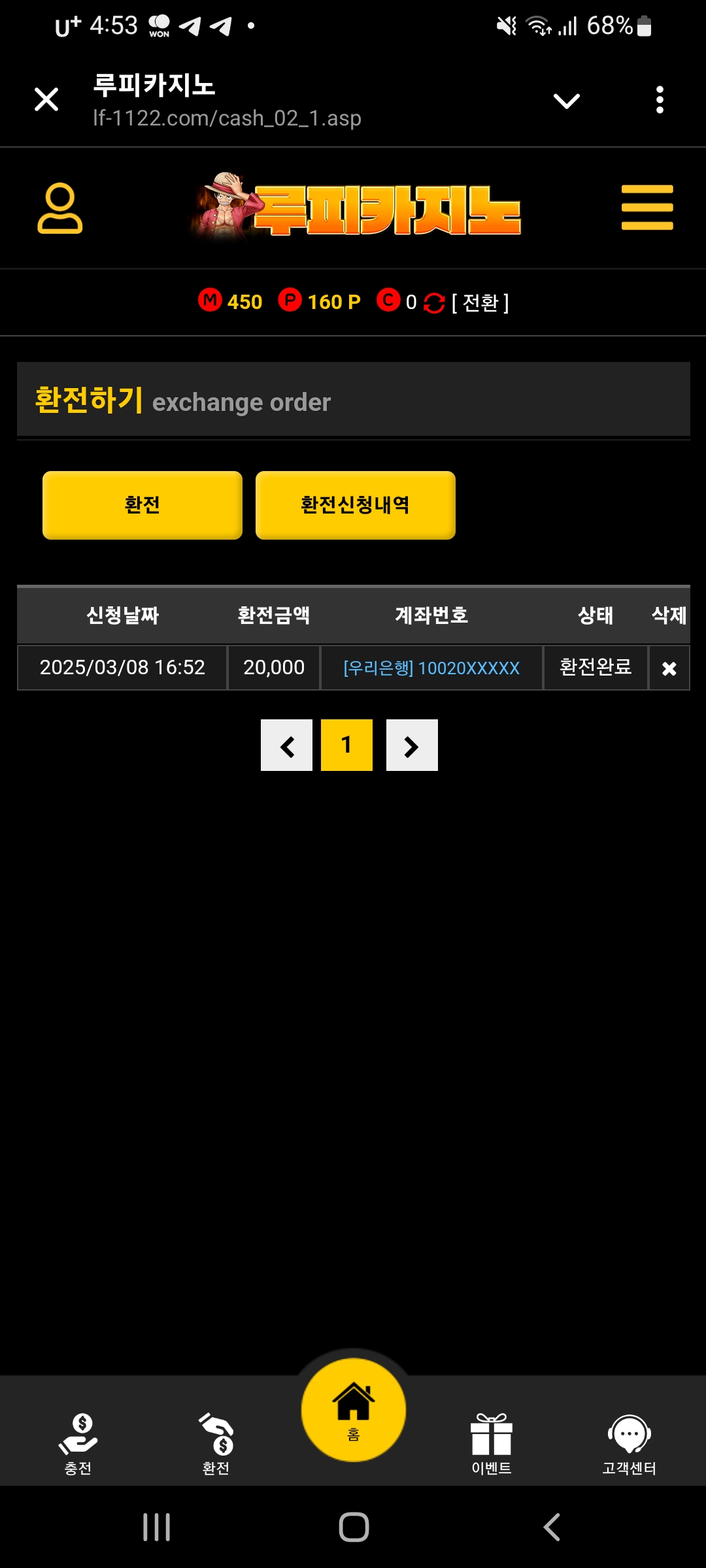This screenshot has height=1568, width=706.
Task: Open the user profile icon
Action: [59, 208]
